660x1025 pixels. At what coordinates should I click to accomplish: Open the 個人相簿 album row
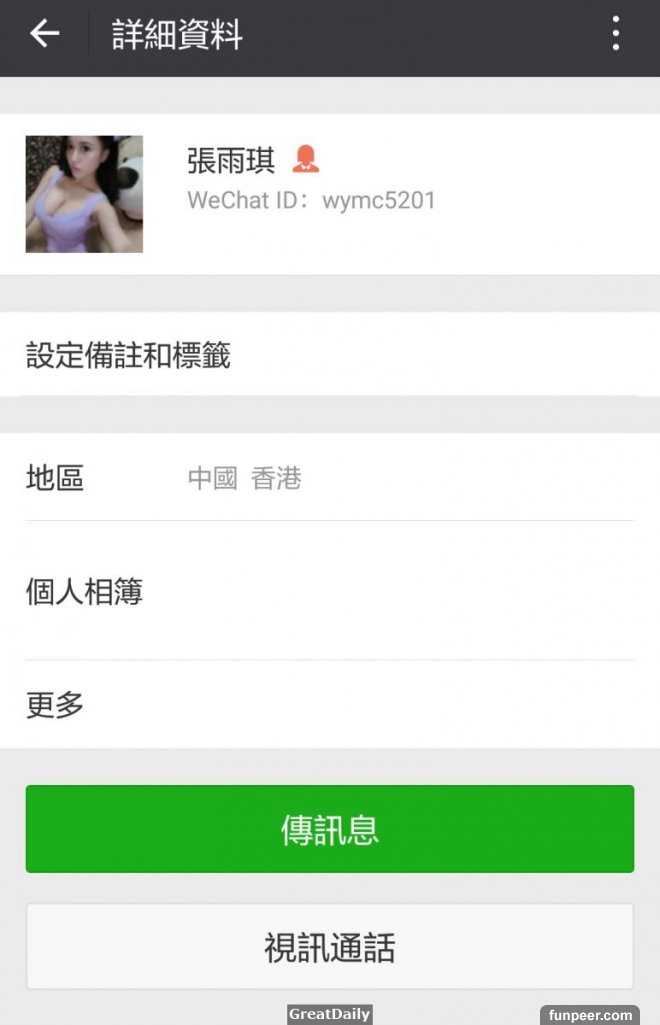point(329,592)
